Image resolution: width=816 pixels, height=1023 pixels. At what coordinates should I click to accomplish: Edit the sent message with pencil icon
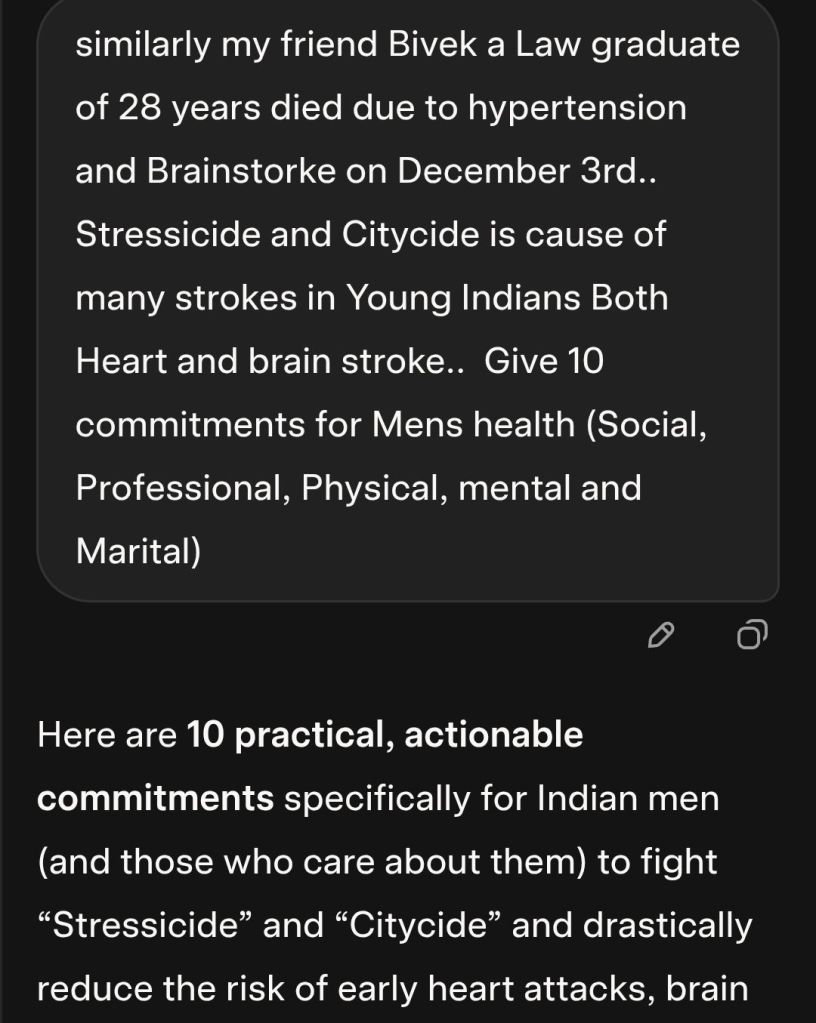point(661,634)
